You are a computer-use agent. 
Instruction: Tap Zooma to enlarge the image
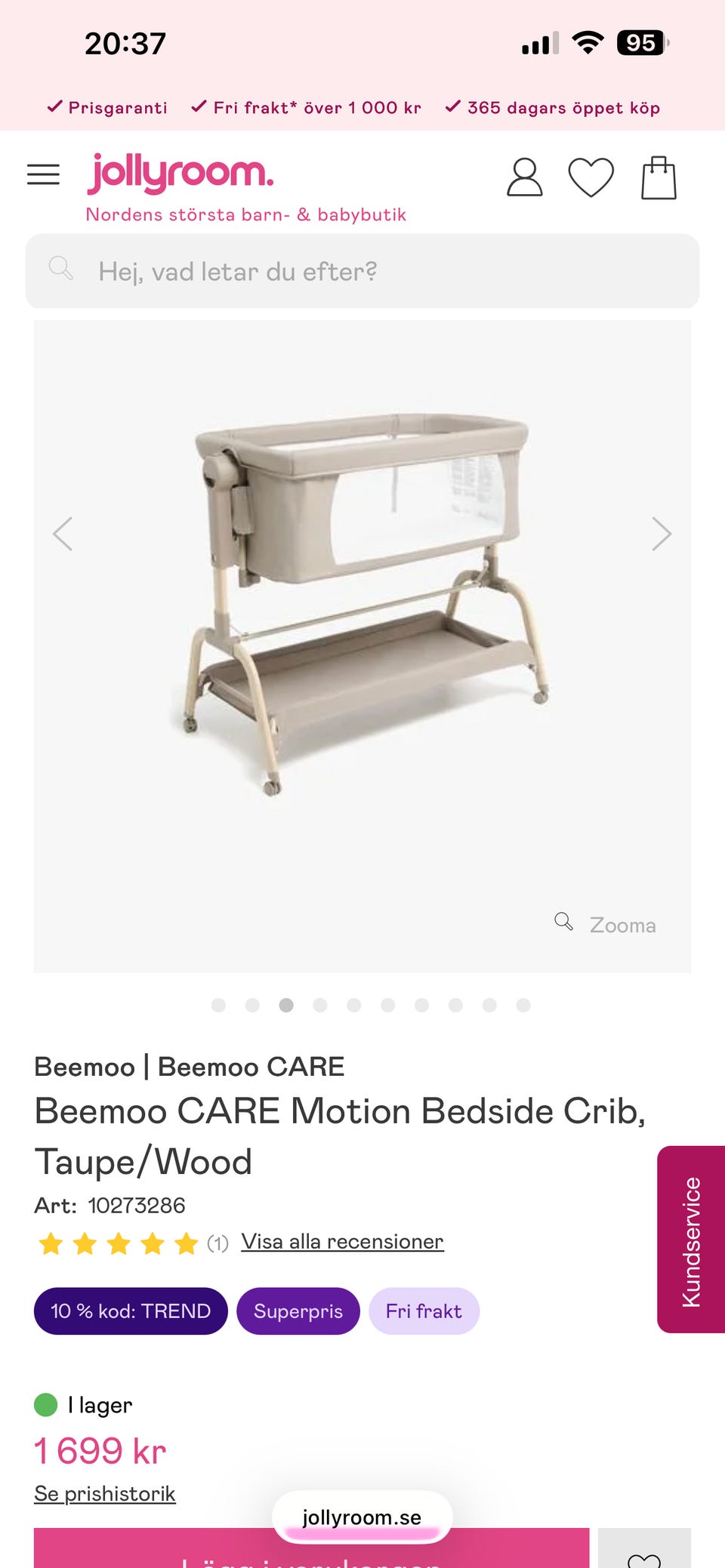coord(606,924)
